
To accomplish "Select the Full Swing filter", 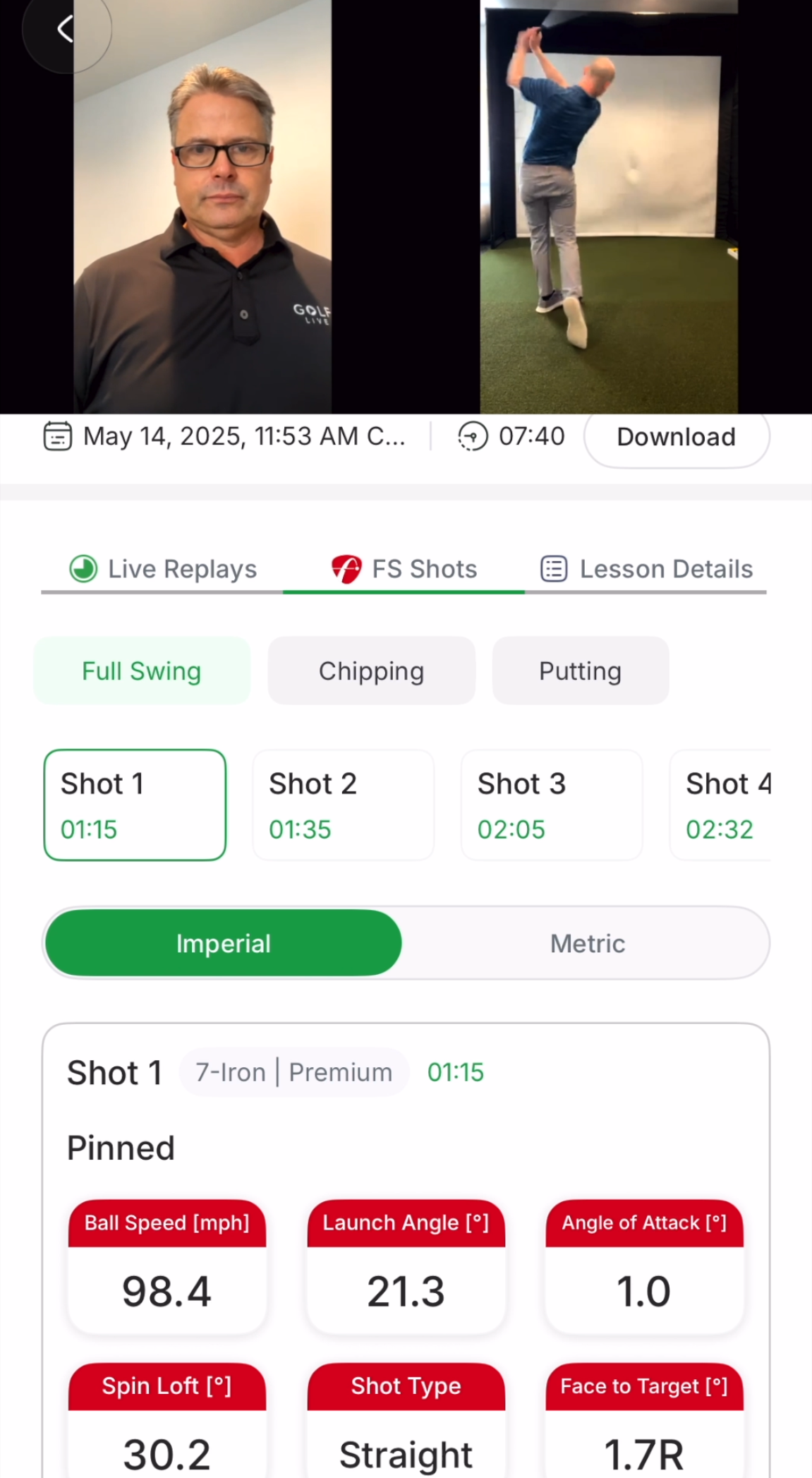I will coord(142,671).
